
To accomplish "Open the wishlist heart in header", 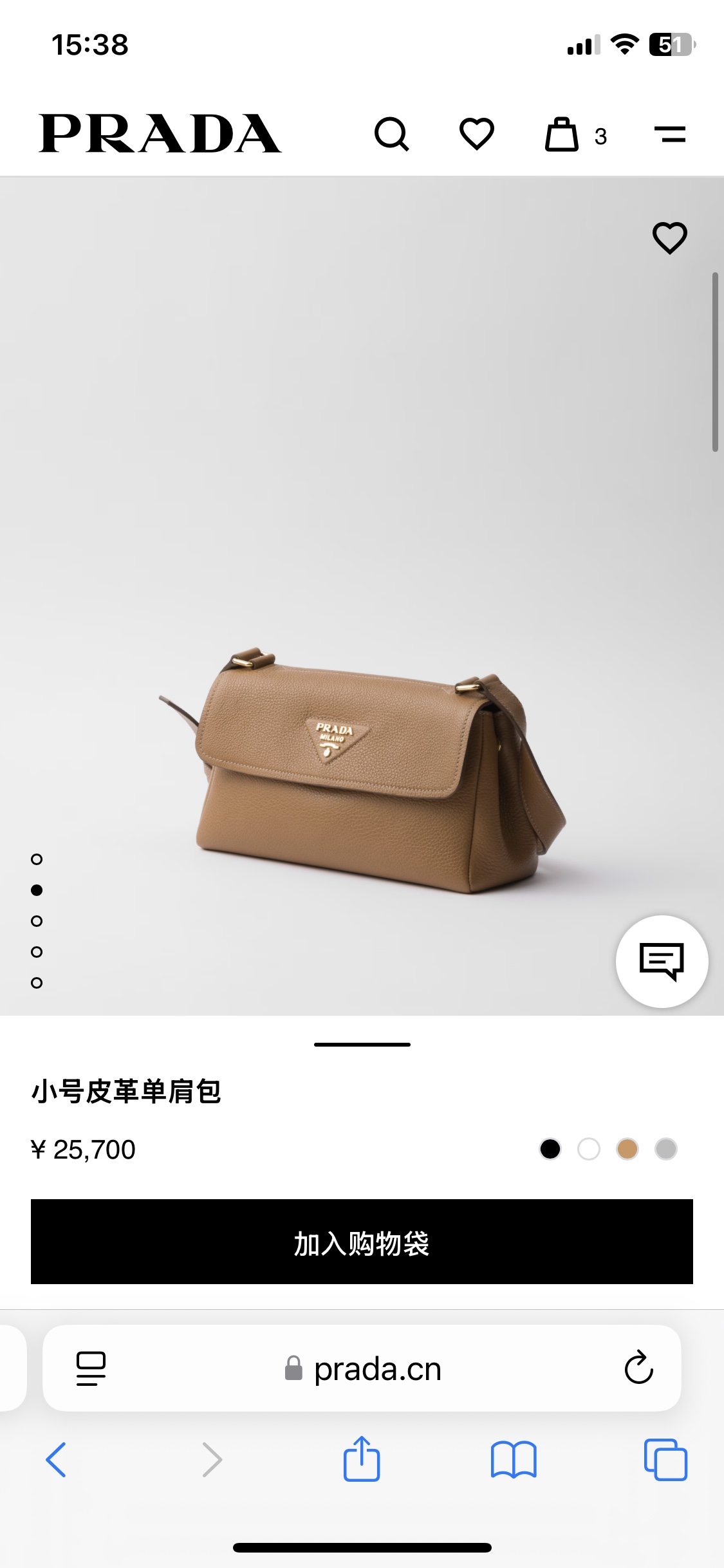I will click(x=476, y=134).
